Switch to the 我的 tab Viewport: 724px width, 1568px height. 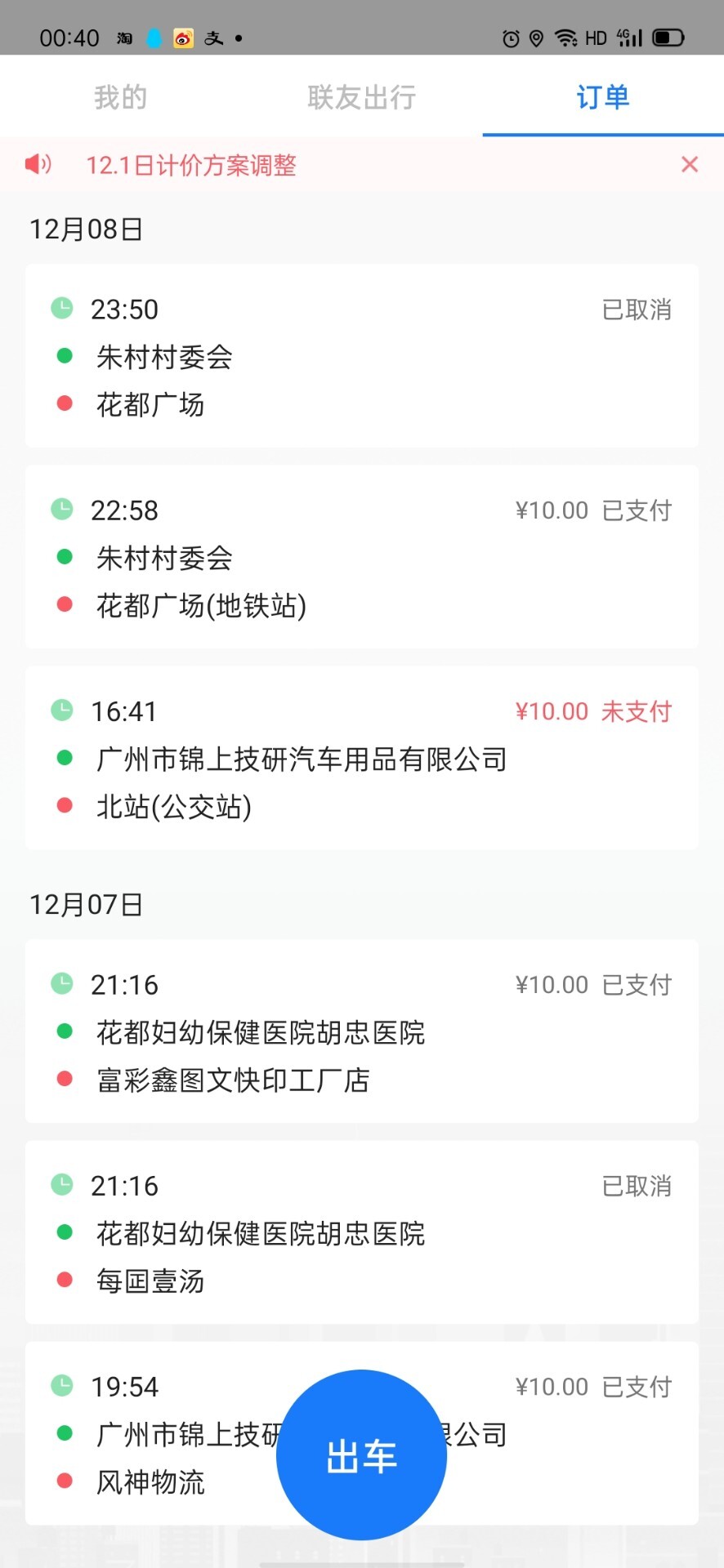pyautogui.click(x=119, y=96)
